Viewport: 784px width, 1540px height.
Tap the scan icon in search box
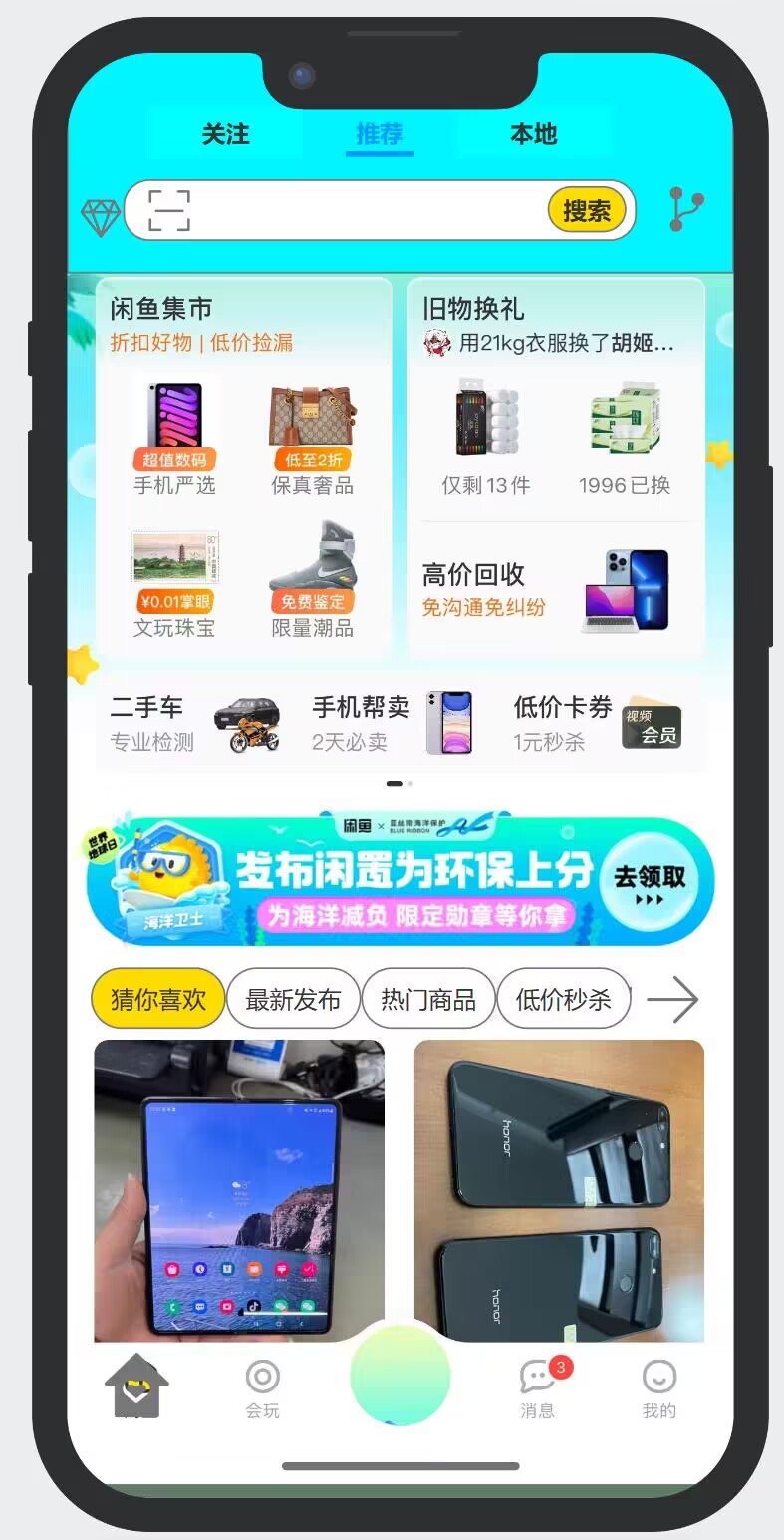tap(169, 211)
